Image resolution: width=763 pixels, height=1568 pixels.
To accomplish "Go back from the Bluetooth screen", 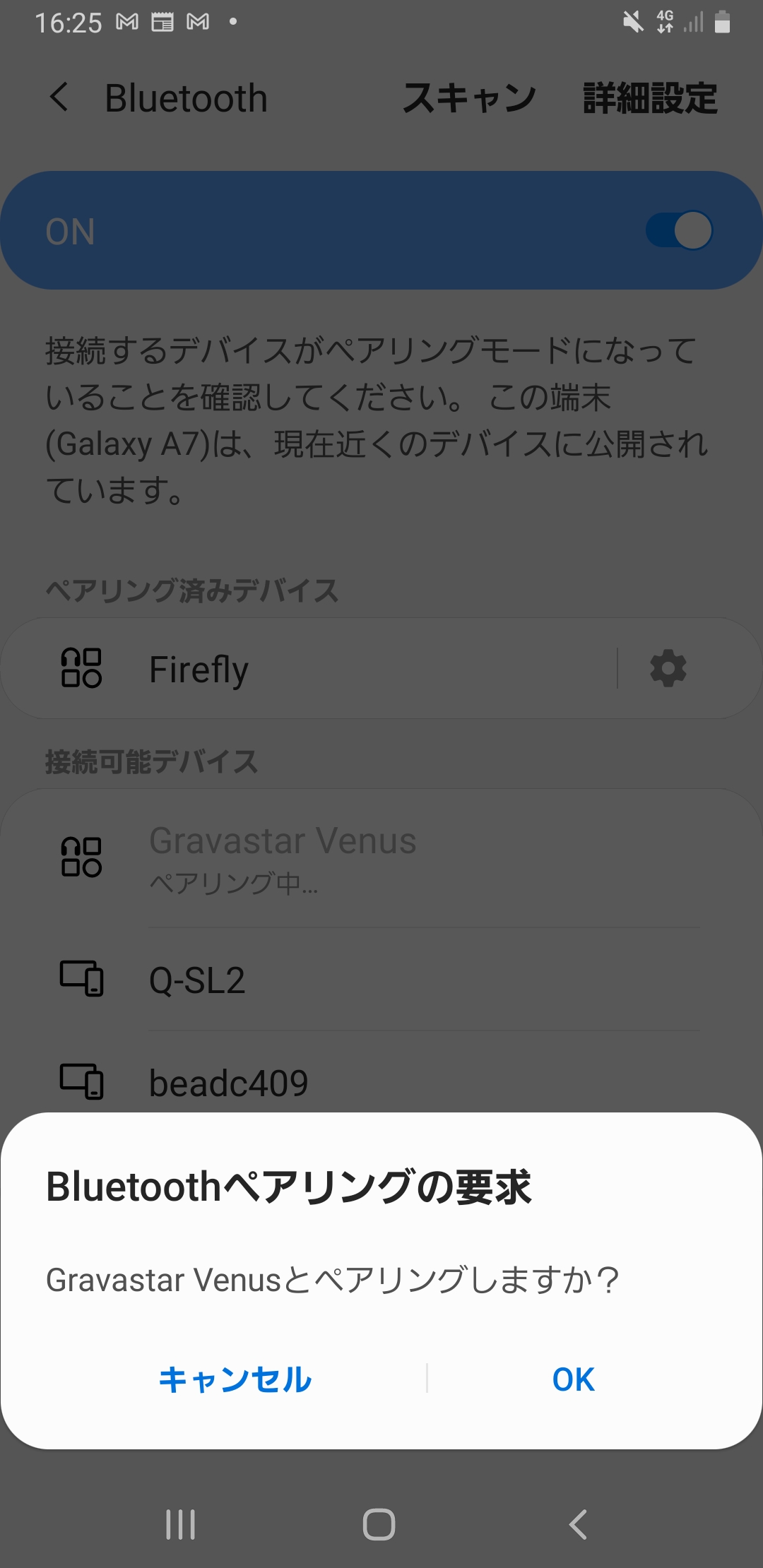I will click(x=59, y=97).
